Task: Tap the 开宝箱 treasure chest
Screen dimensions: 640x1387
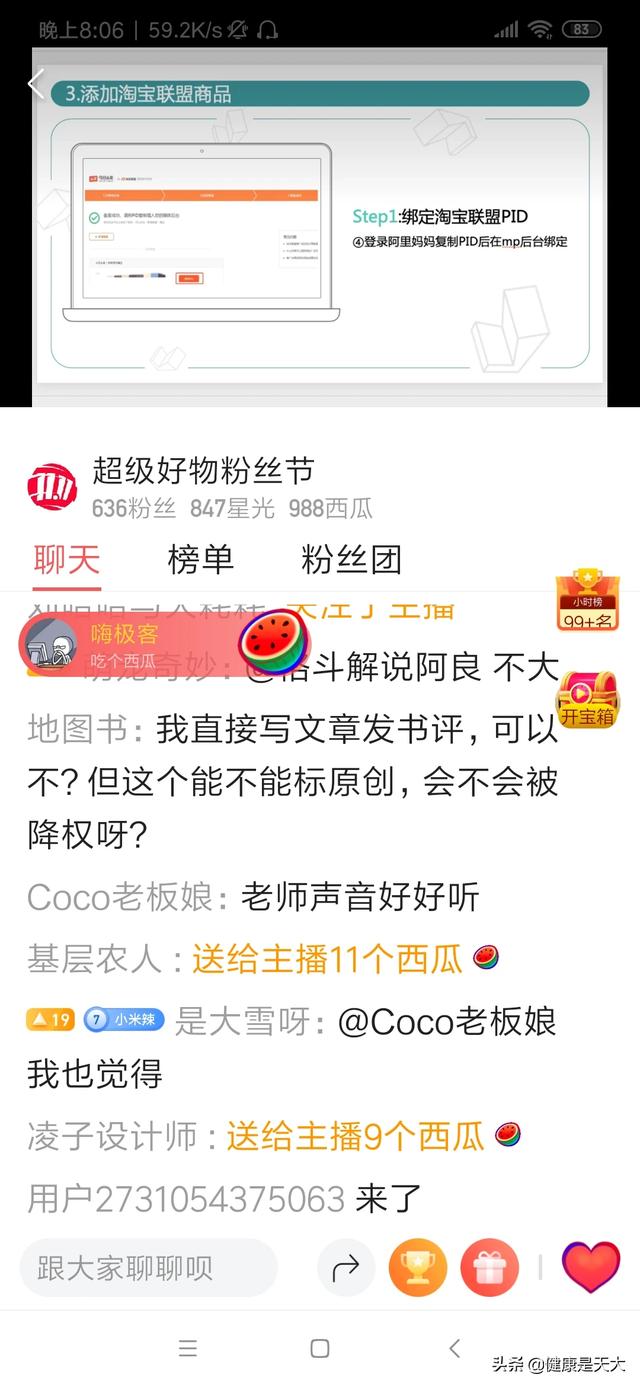Action: [x=587, y=699]
